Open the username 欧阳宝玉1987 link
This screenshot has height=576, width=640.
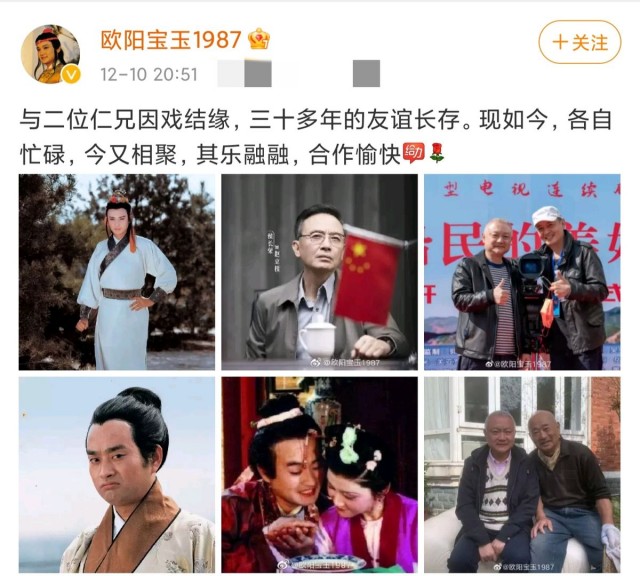[171, 40]
